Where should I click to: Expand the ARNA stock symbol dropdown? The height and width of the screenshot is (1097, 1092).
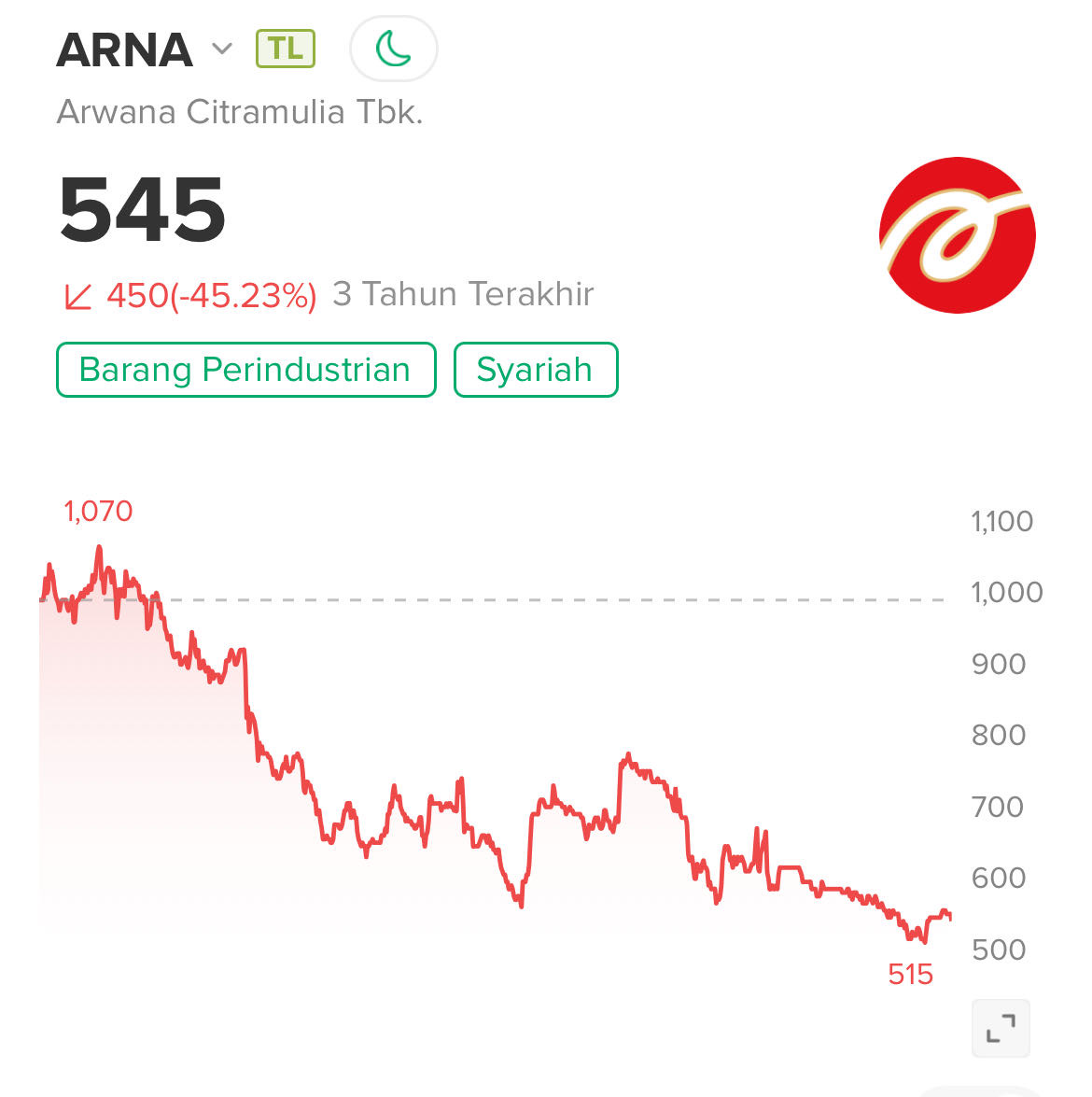point(221,49)
